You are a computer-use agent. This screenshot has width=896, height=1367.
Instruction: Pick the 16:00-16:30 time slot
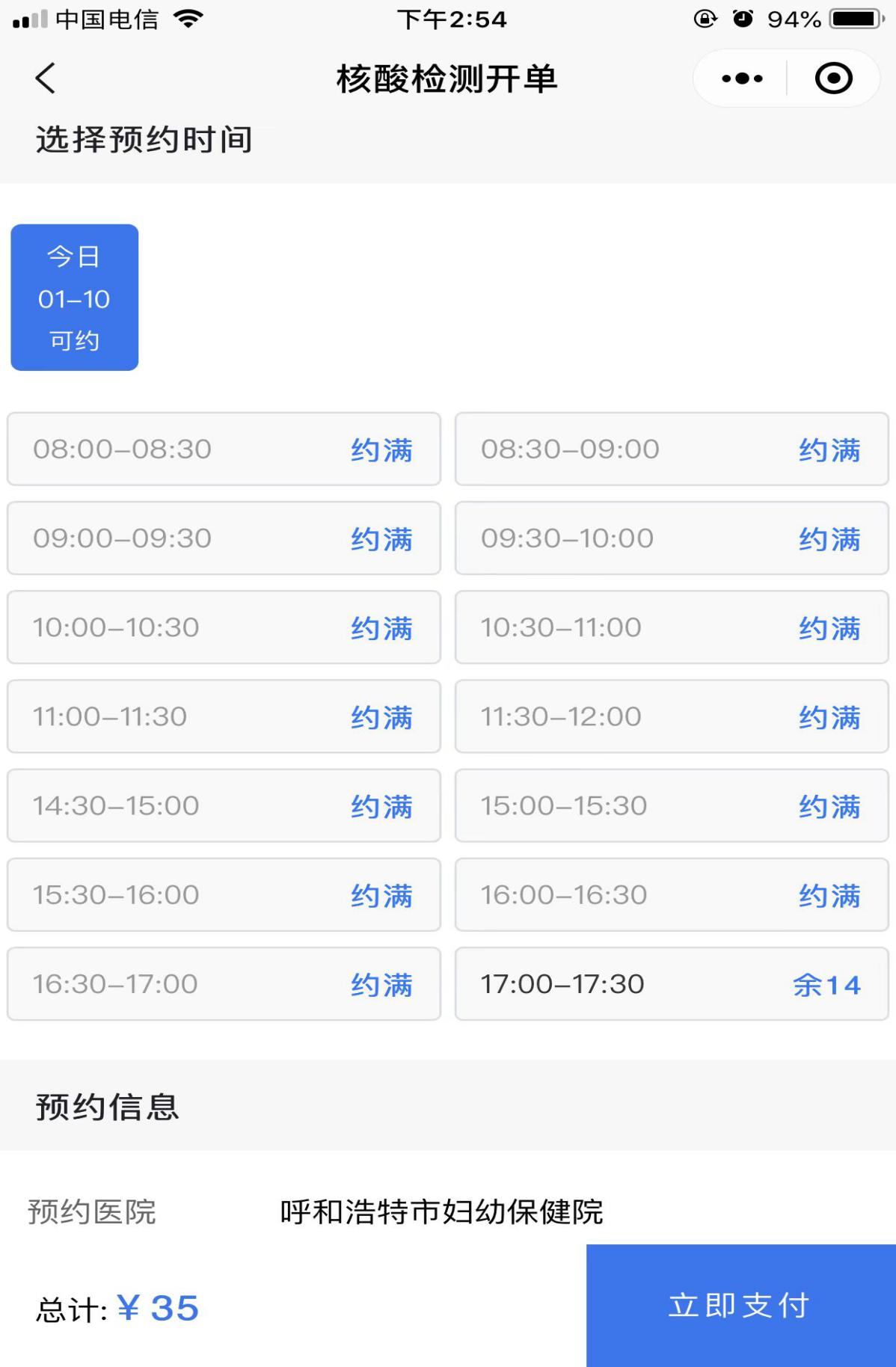[x=672, y=895]
